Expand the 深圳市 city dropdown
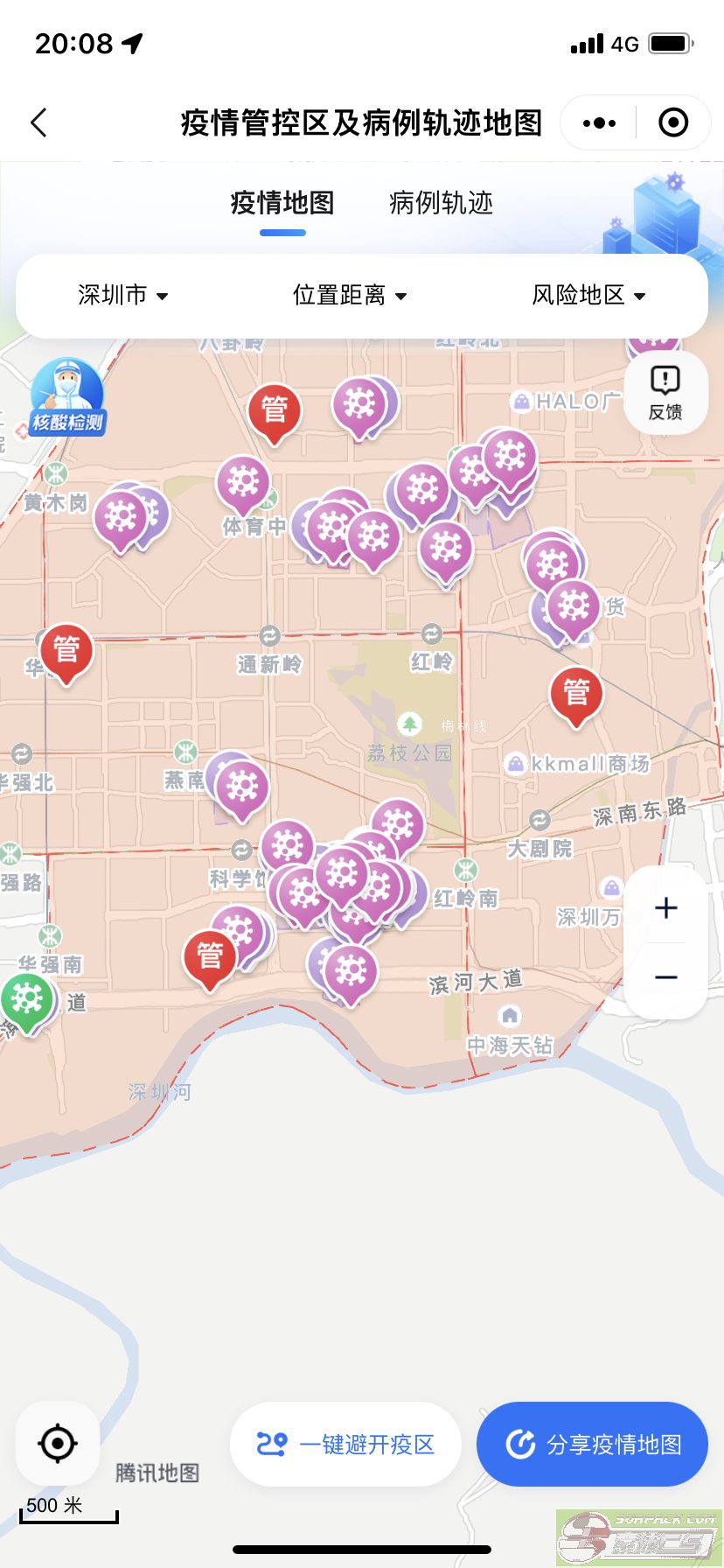724x1568 pixels. pos(122,295)
